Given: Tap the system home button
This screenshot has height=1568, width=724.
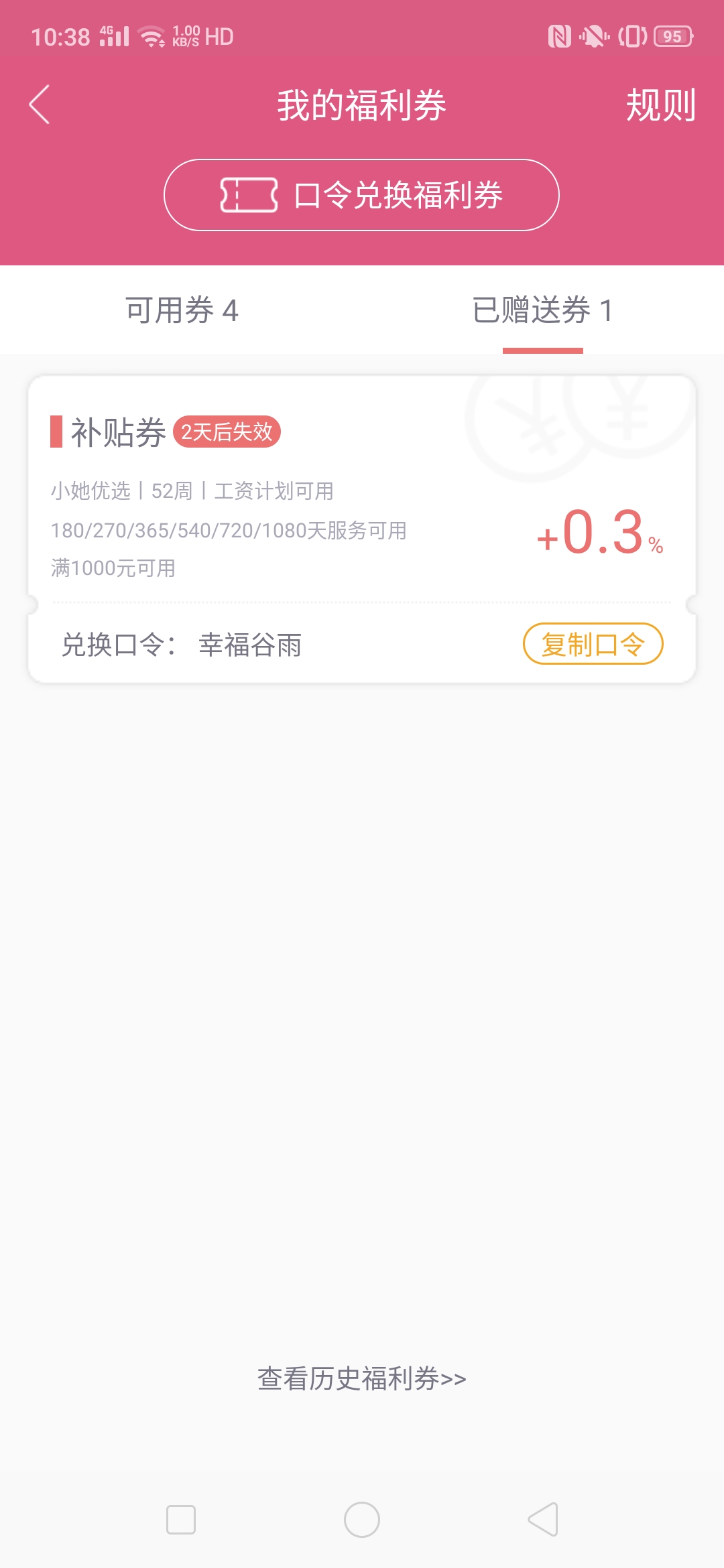Looking at the screenshot, I should (x=362, y=1519).
